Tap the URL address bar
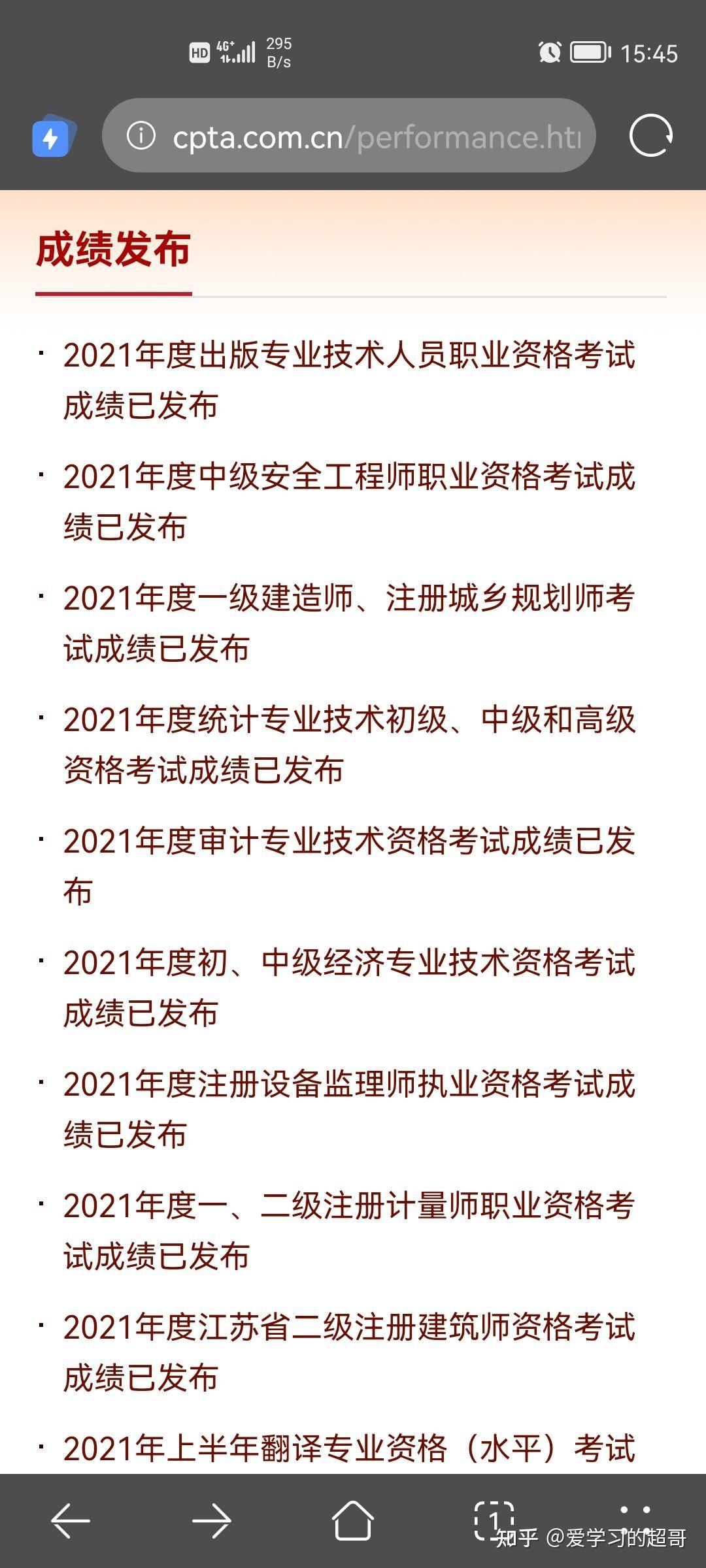This screenshot has height=1568, width=706. tap(348, 136)
